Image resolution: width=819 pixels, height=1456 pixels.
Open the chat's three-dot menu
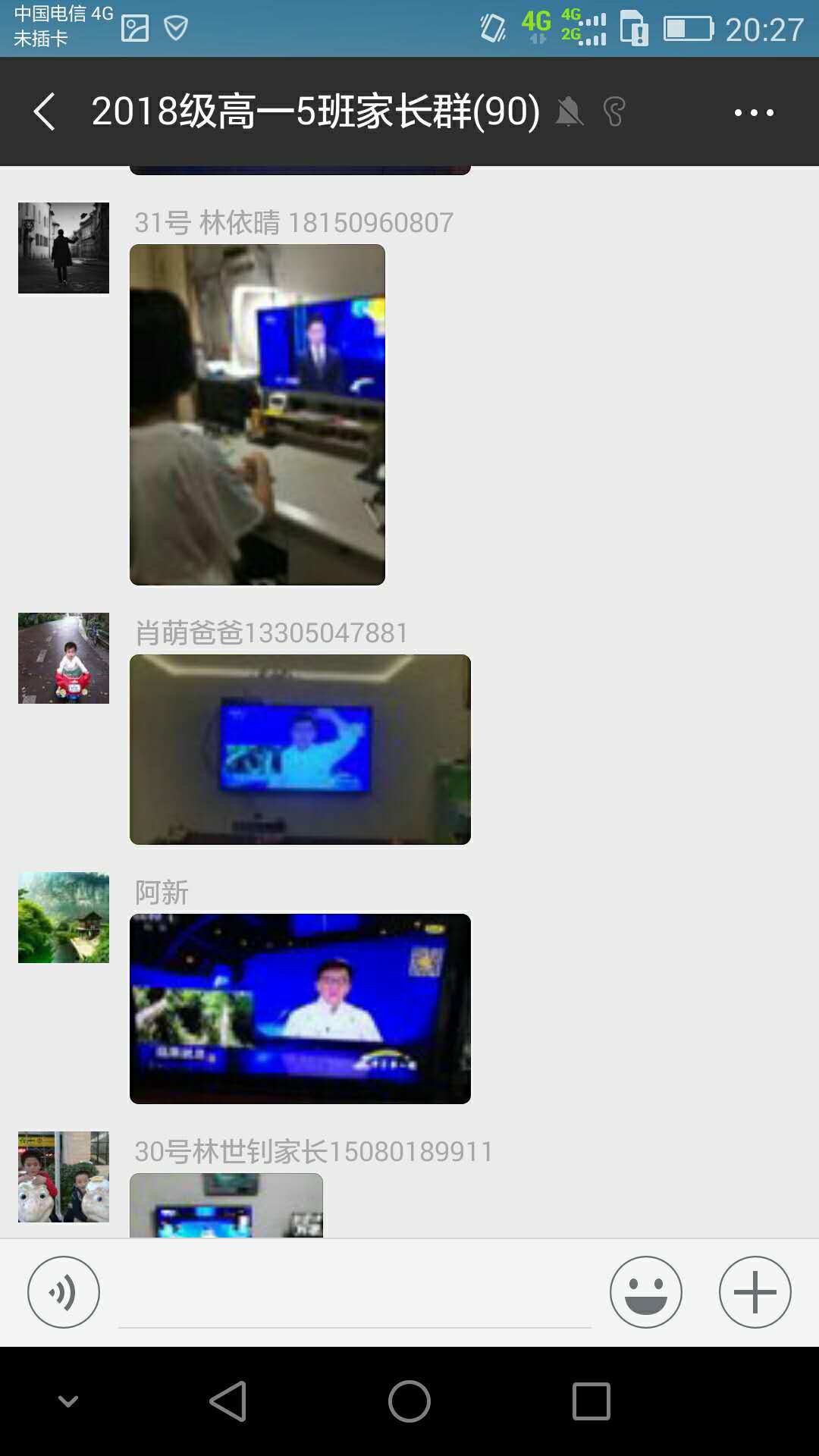[754, 112]
